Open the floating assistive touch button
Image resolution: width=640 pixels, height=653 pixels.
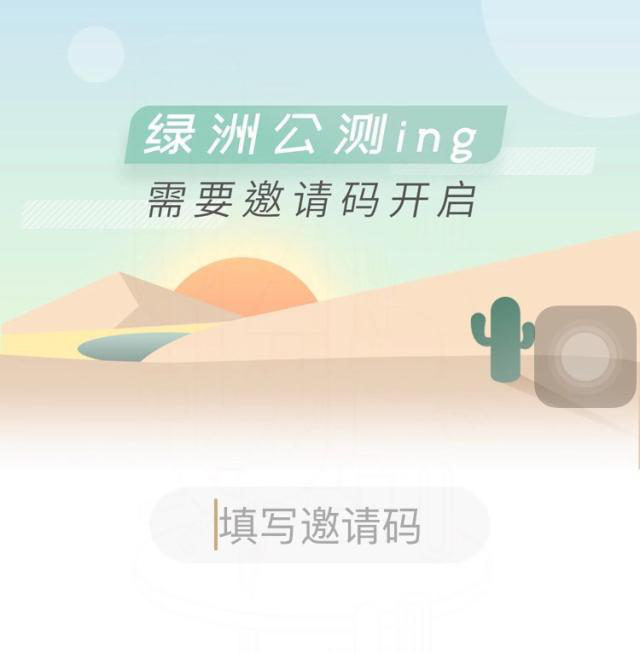click(585, 356)
